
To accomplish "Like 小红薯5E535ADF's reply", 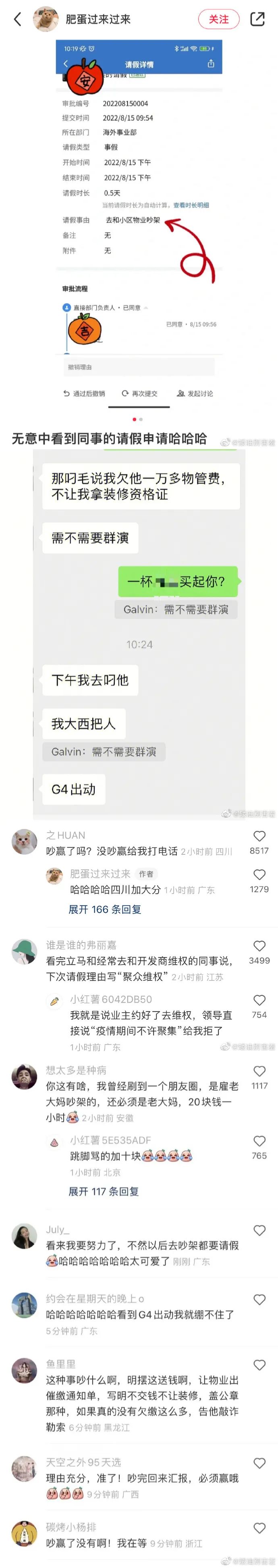I will [x=259, y=1141].
